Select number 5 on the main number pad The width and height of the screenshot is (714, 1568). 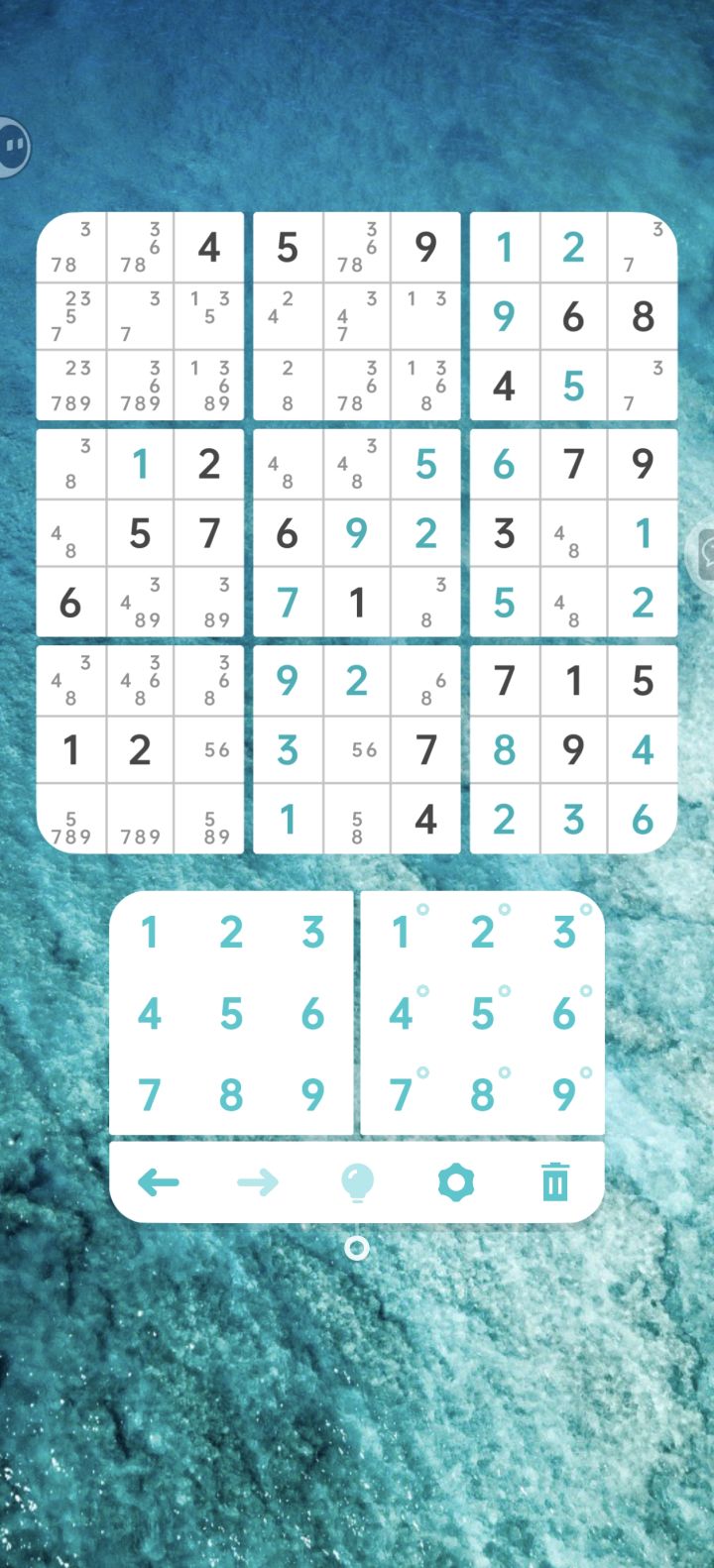(x=231, y=1013)
